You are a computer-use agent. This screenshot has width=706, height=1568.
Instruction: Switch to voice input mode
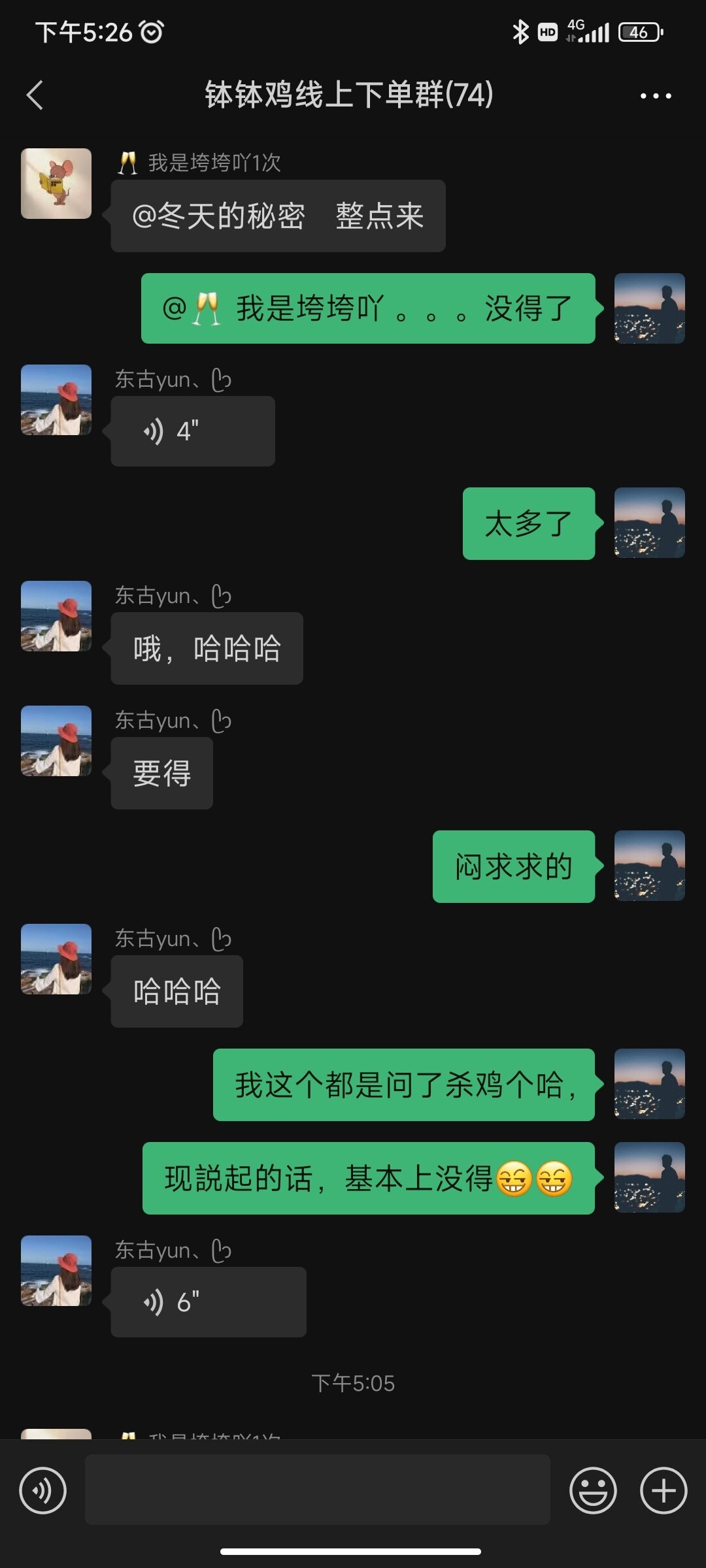coord(42,1490)
